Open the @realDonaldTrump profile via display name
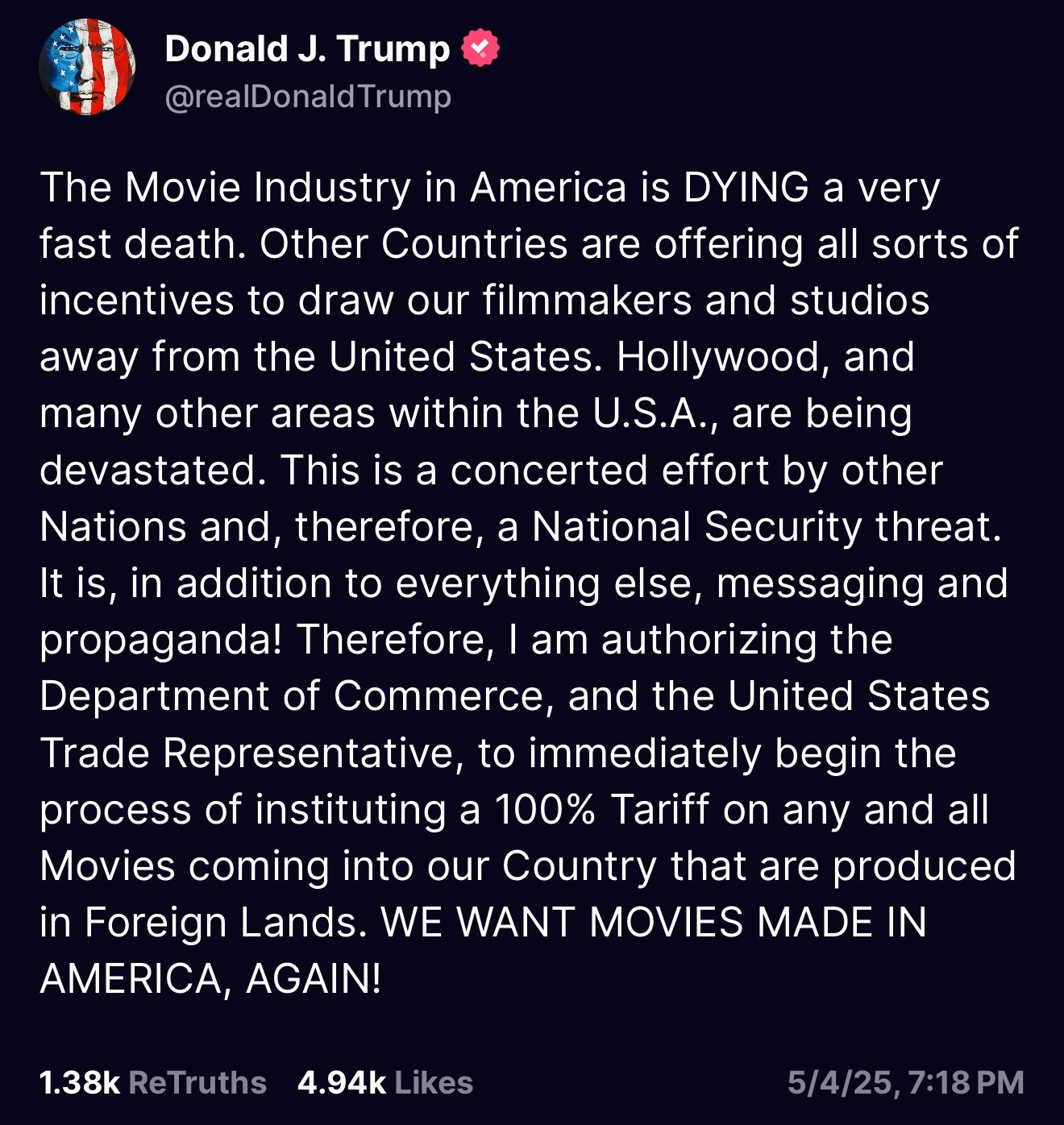This screenshot has height=1125, width=1064. click(x=307, y=49)
